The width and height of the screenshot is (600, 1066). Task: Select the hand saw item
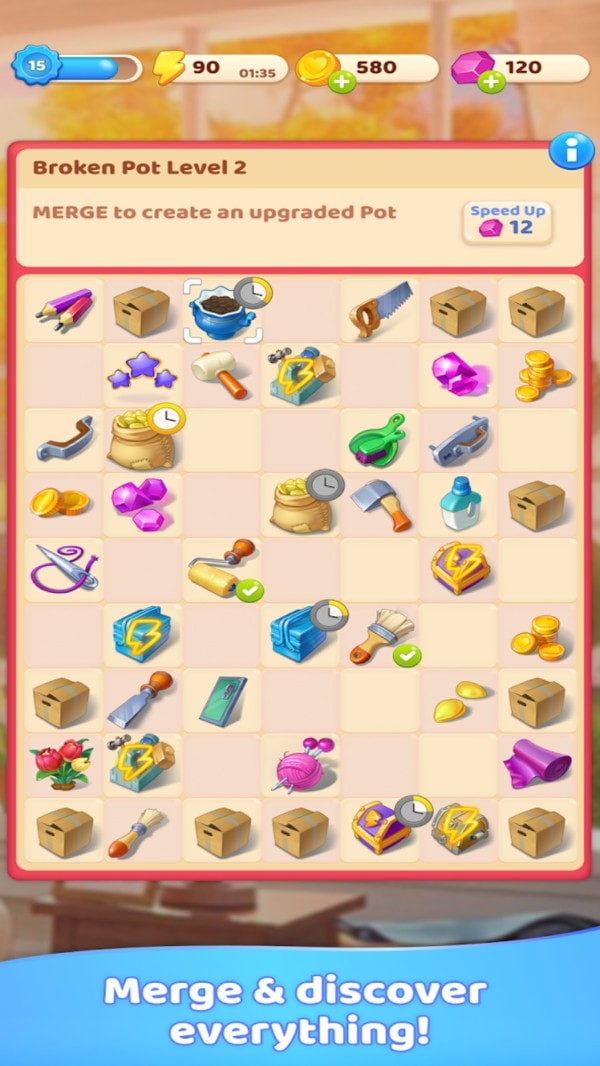pyautogui.click(x=381, y=309)
